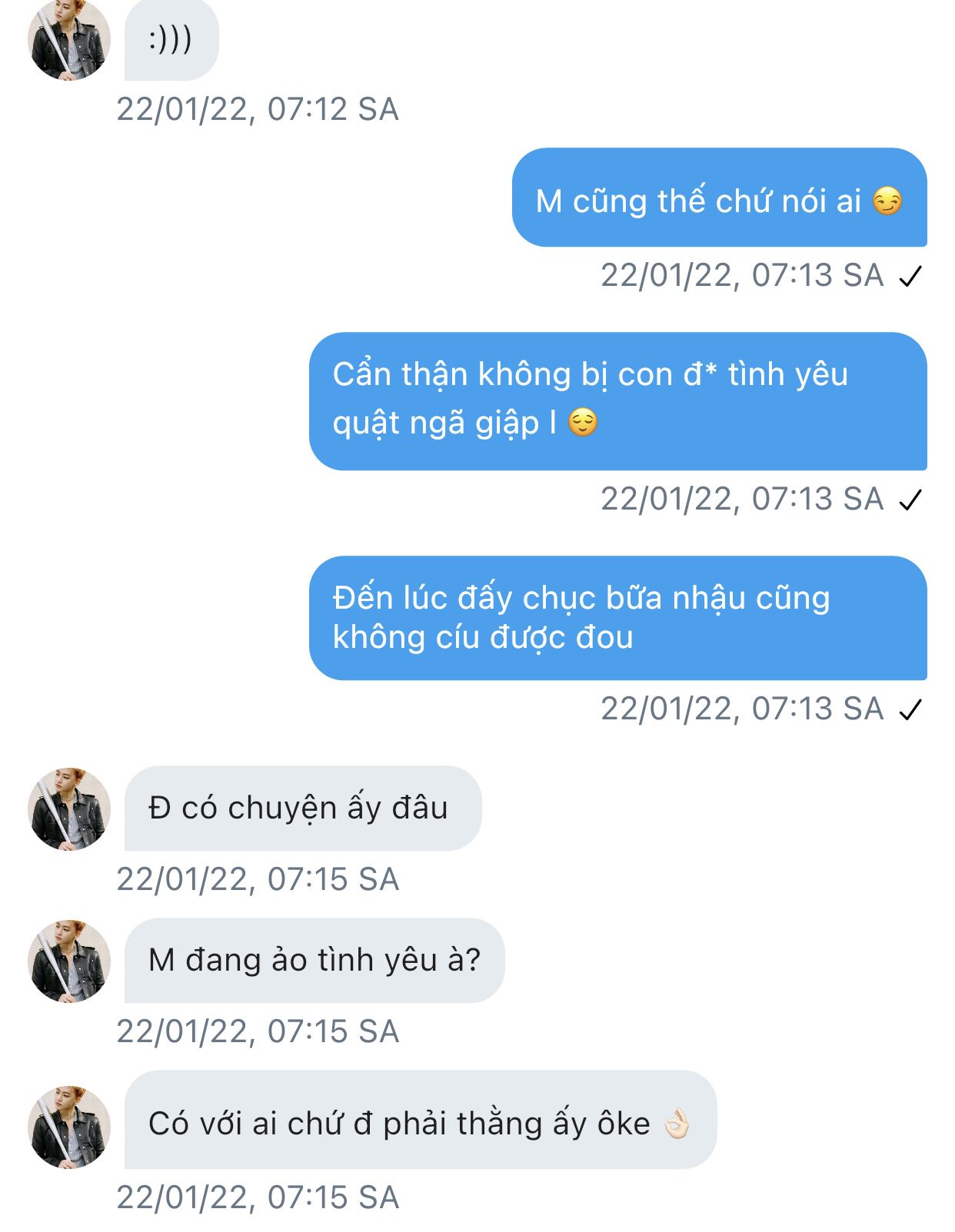Tap the avatar next to "Có với ai chứ đ phải thằng ấy ôke"
This screenshot has height=1232, width=955.
click(x=69, y=1127)
